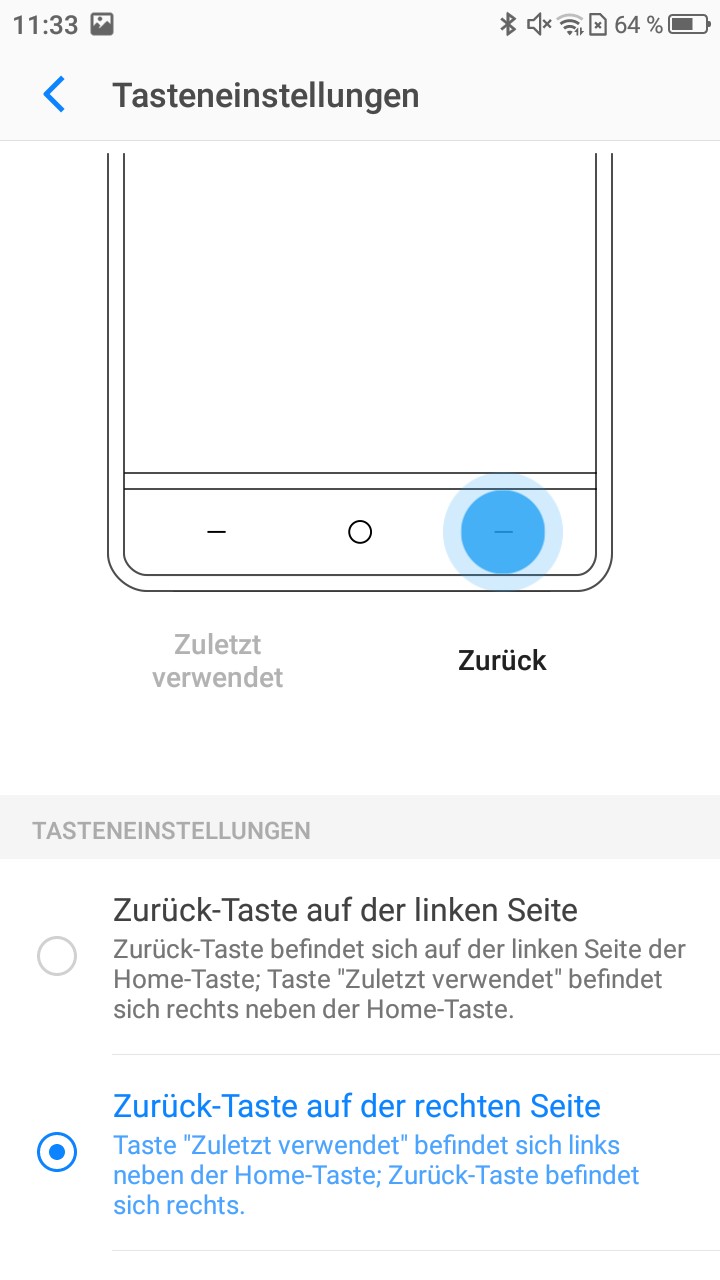
Task: Select Zurück-Taste auf der linken Seite
Action: point(57,957)
